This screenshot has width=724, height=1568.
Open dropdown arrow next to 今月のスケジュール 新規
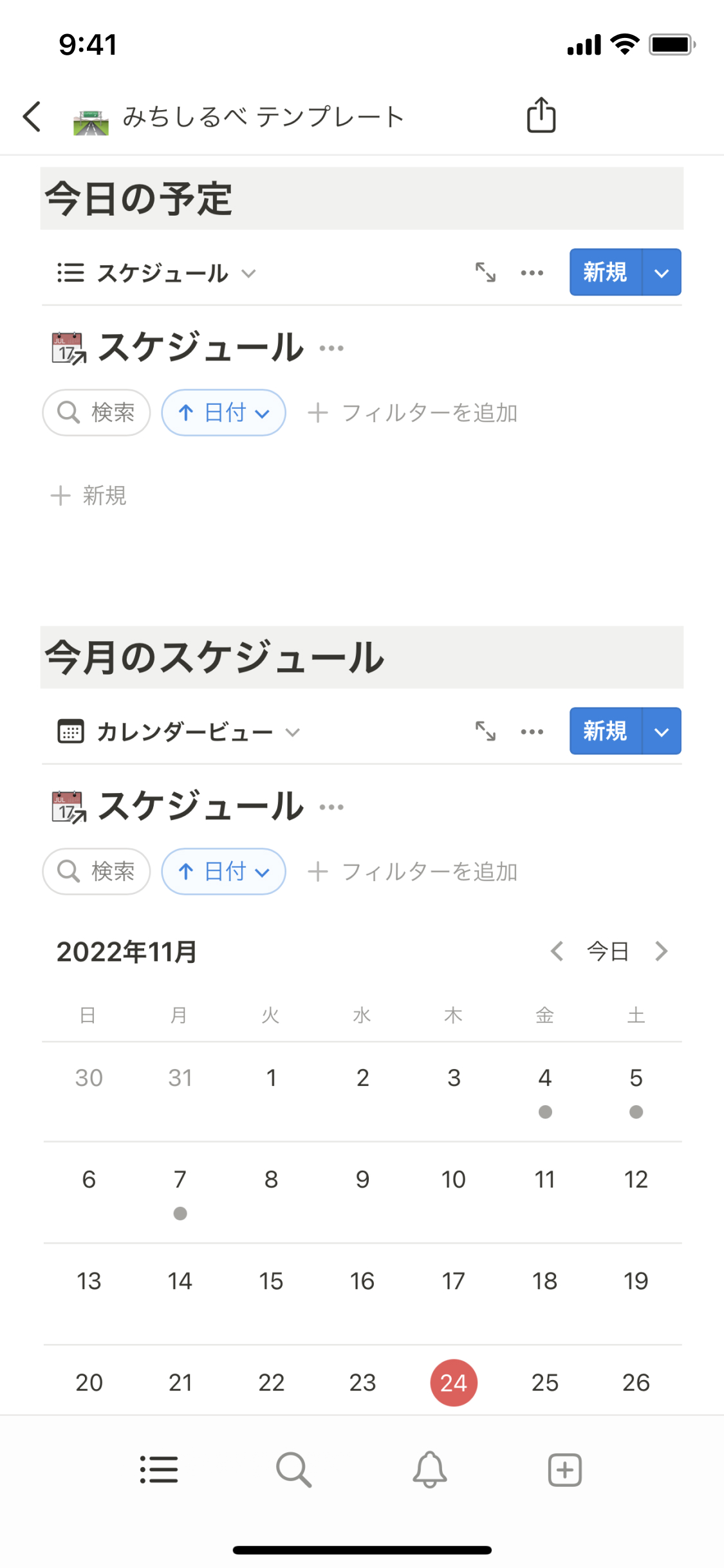[662, 731]
